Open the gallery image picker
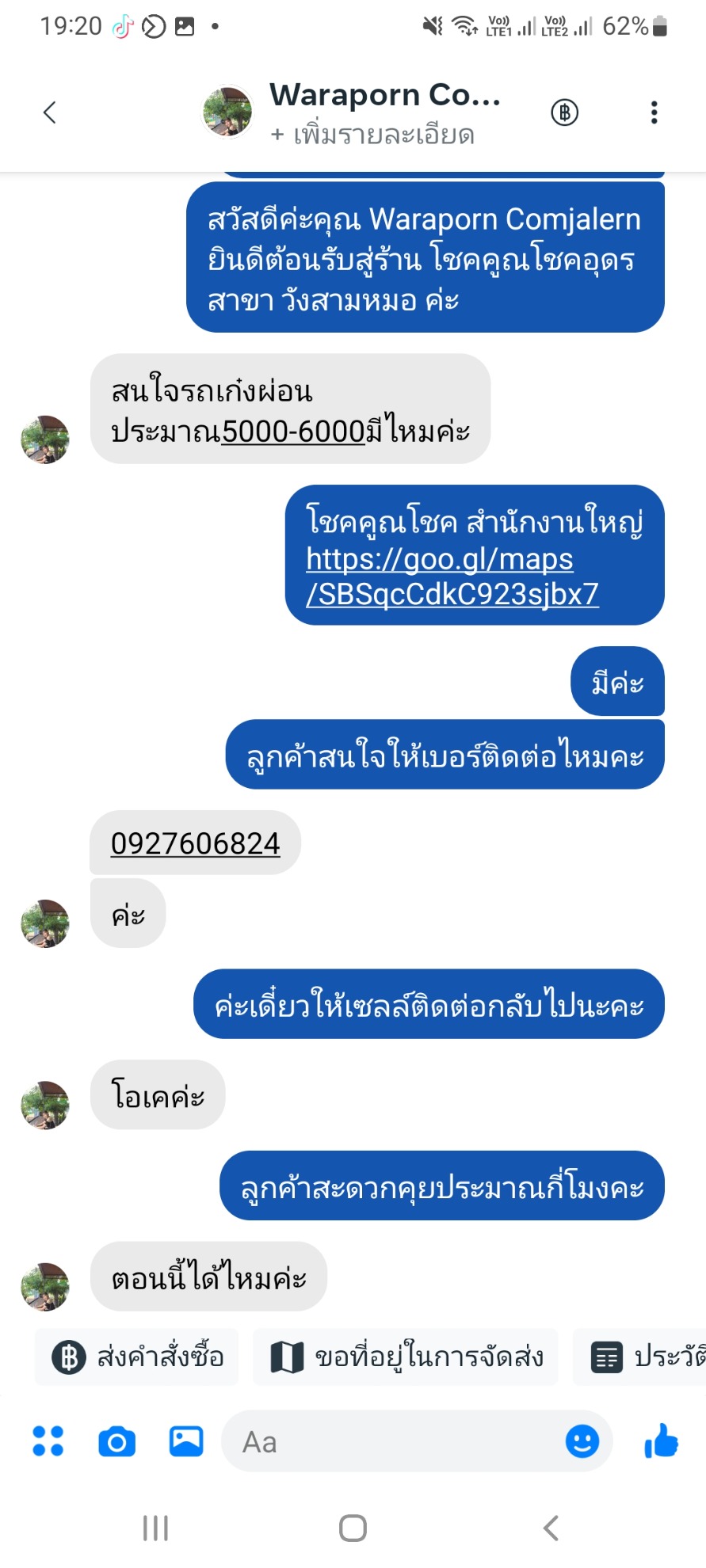The height and width of the screenshot is (1568, 706). [186, 1441]
